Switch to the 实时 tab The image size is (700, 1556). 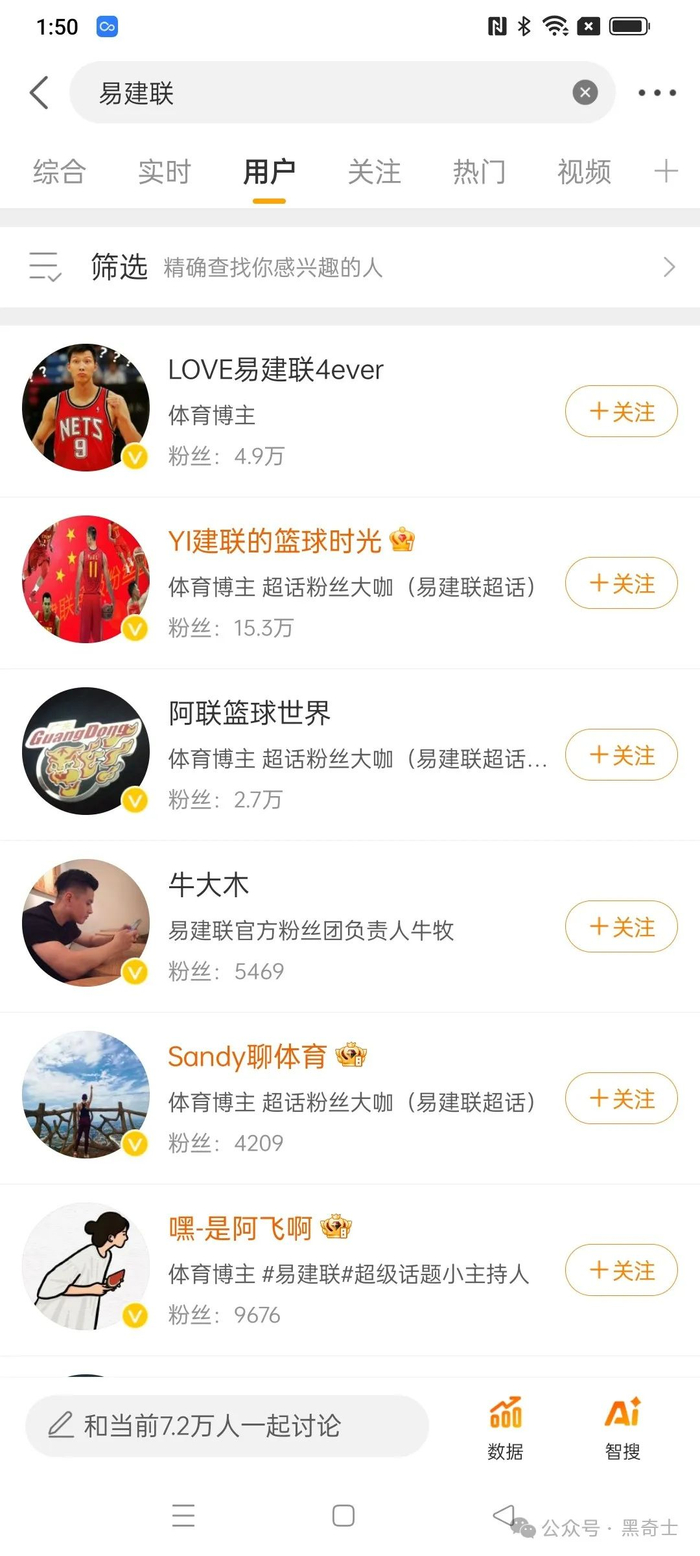pyautogui.click(x=164, y=172)
